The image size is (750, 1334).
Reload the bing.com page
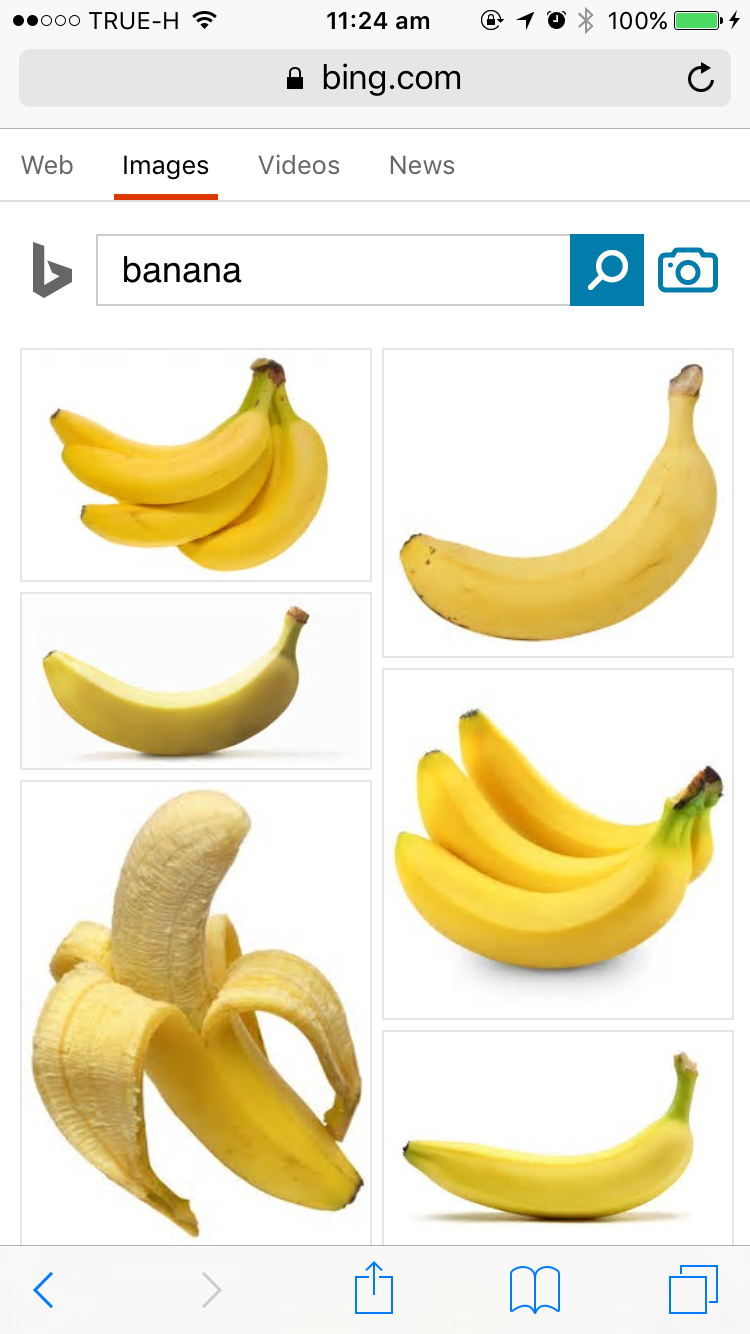(x=700, y=78)
